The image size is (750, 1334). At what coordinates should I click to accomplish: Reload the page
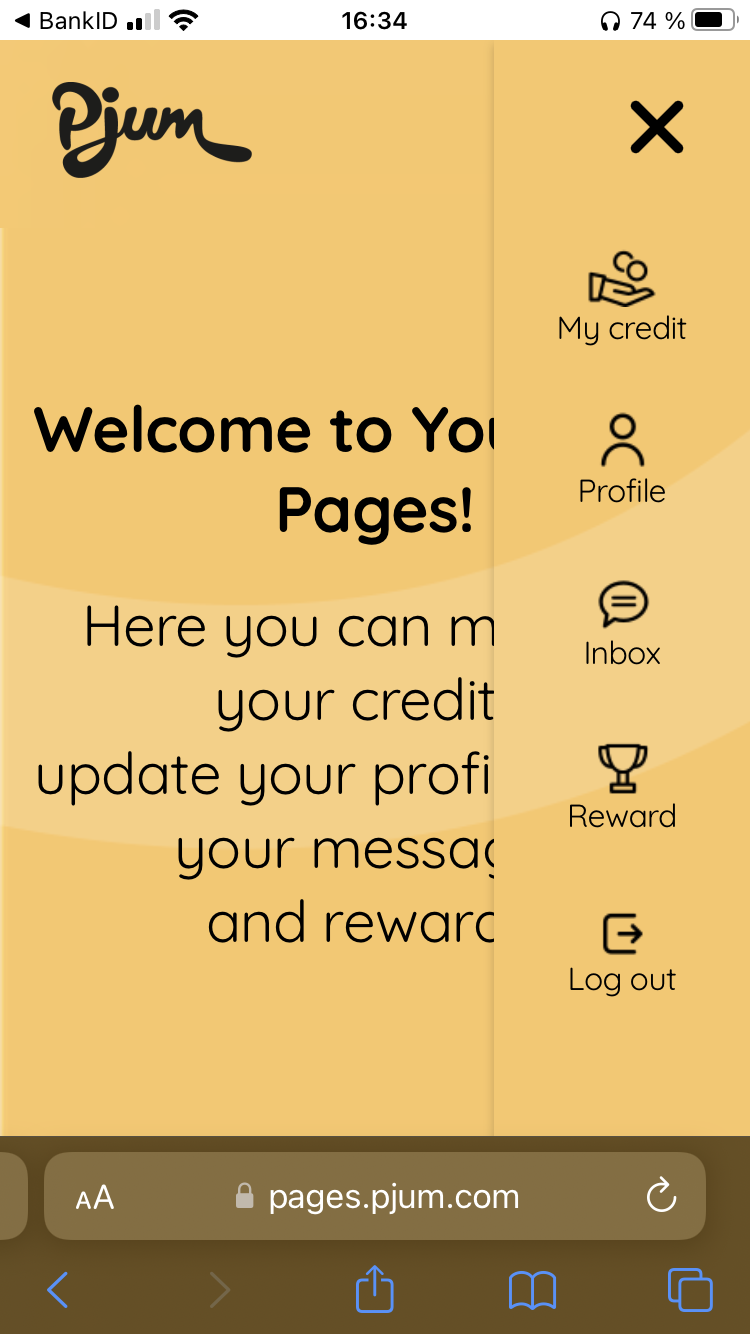coord(661,1196)
